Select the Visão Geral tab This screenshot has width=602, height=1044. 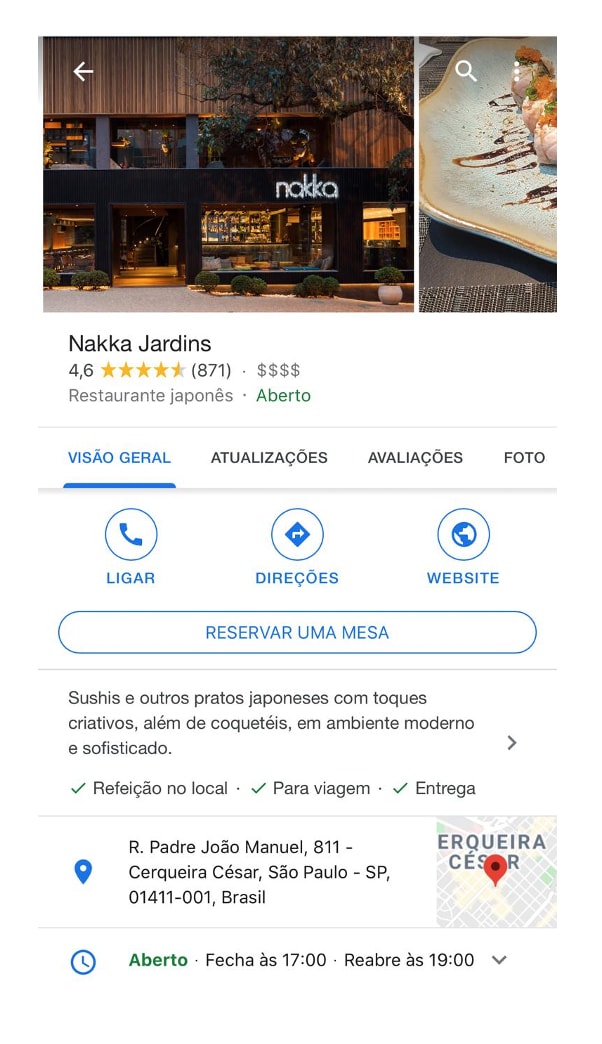point(119,458)
